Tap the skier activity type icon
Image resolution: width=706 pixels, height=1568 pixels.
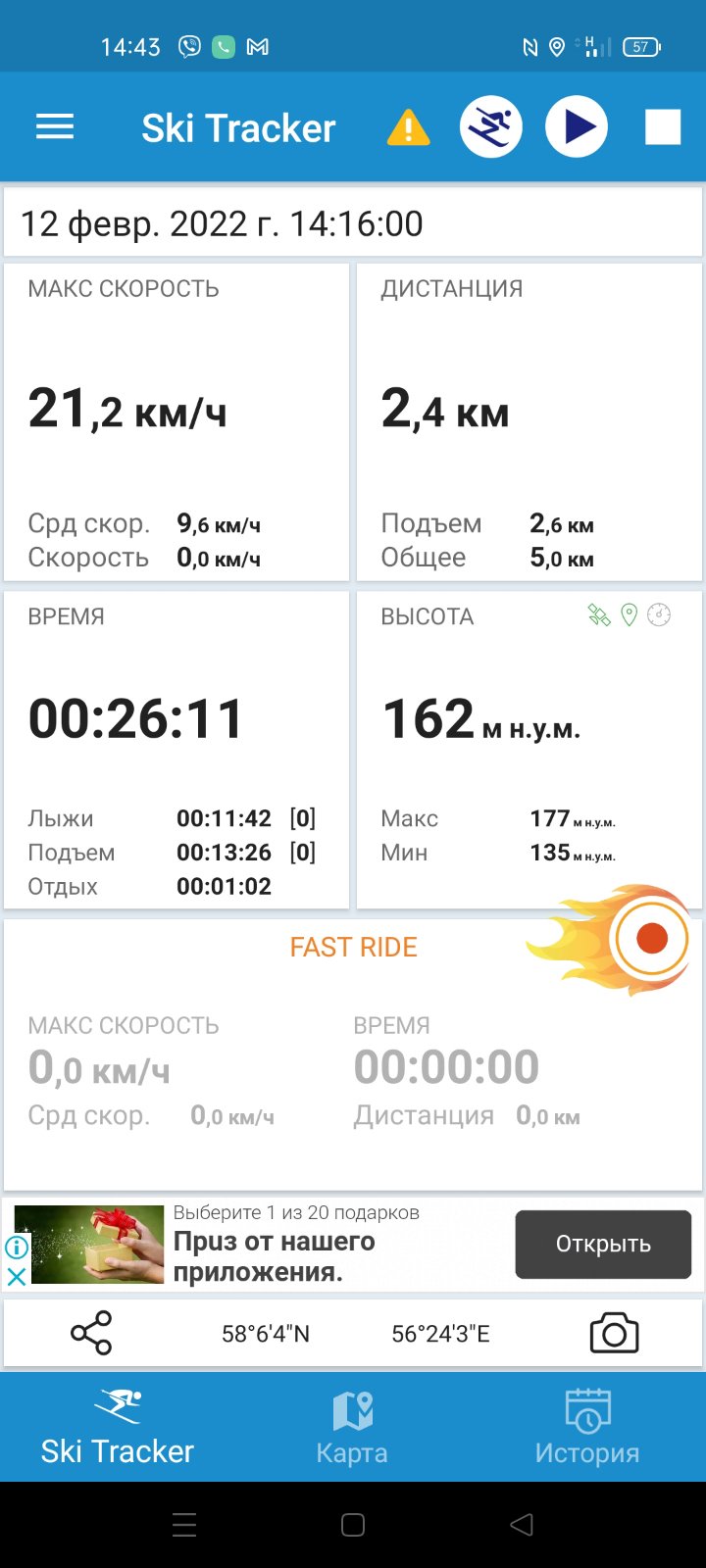[490, 127]
